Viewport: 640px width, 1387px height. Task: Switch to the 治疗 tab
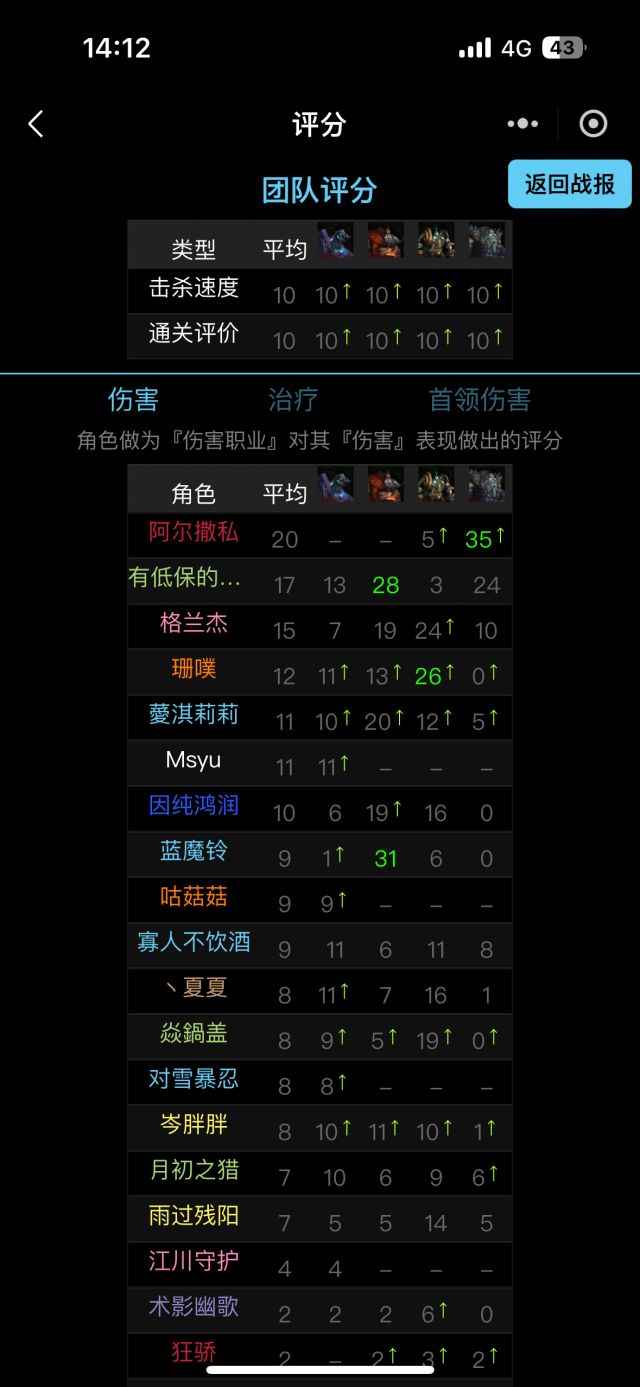coord(293,400)
